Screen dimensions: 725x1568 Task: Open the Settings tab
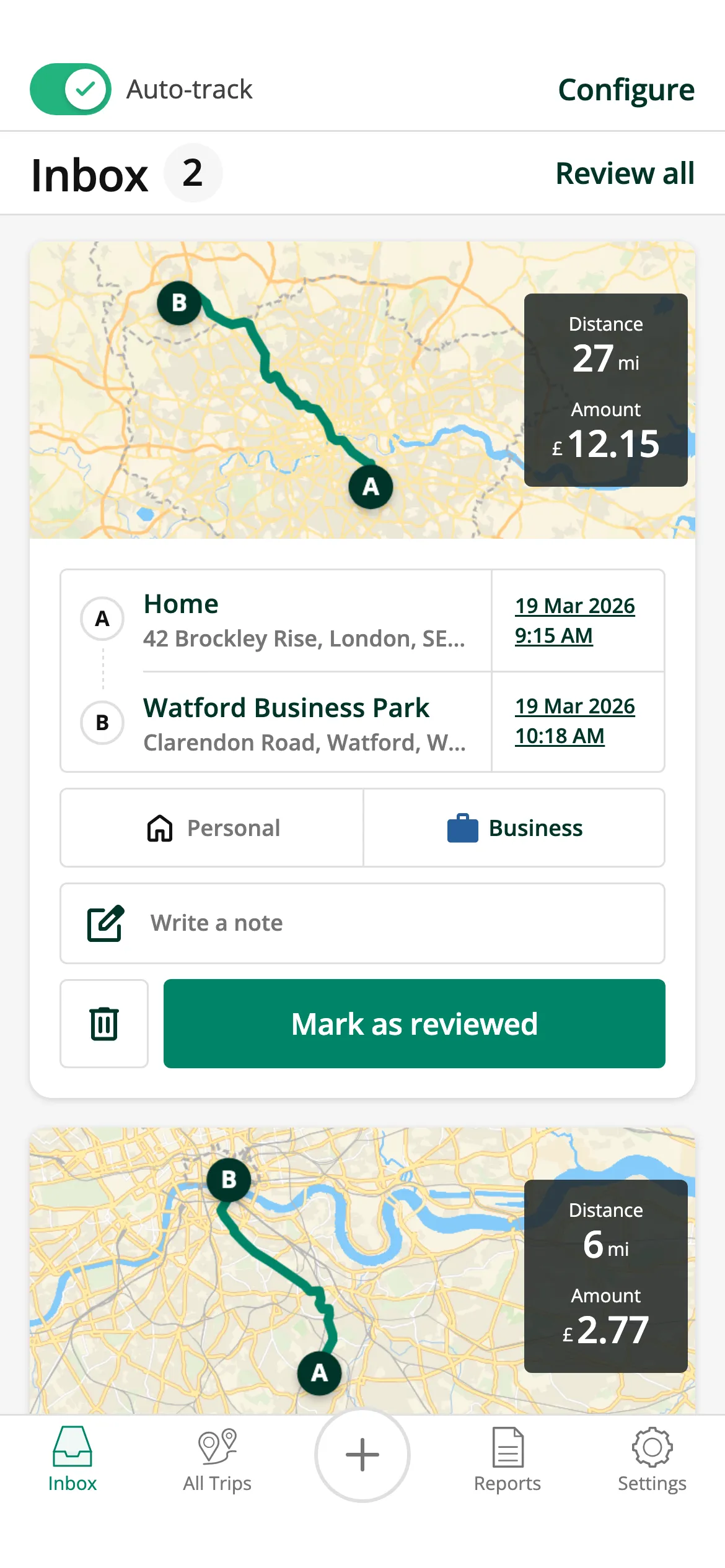(x=652, y=1460)
